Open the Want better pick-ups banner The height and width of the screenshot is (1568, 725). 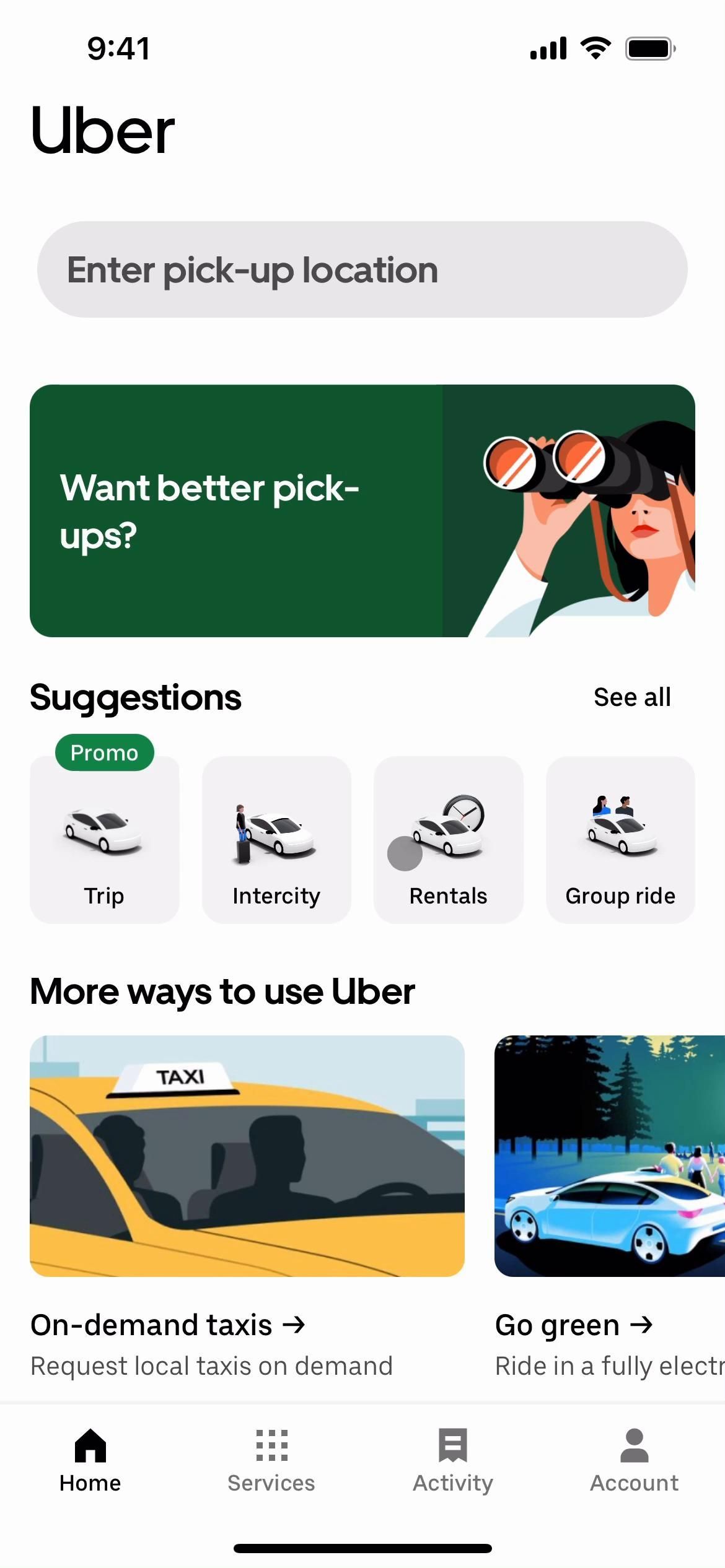point(362,510)
